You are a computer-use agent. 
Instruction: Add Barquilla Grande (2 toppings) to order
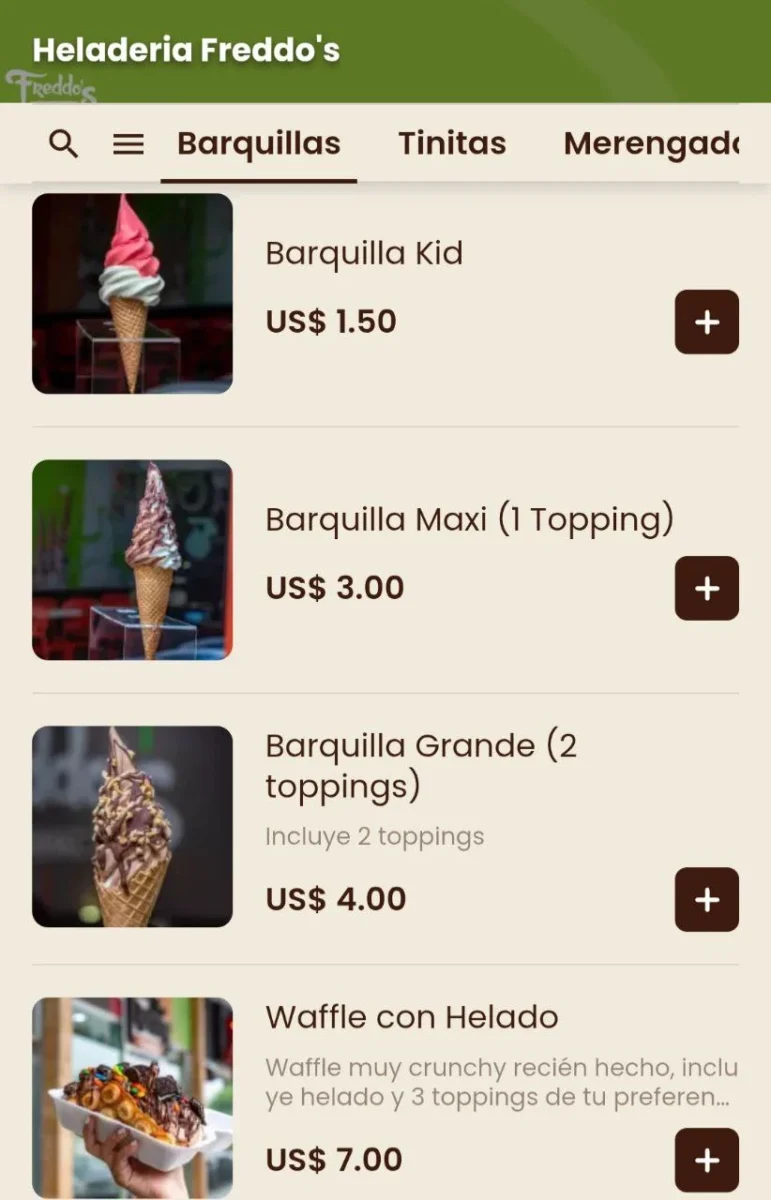[706, 899]
